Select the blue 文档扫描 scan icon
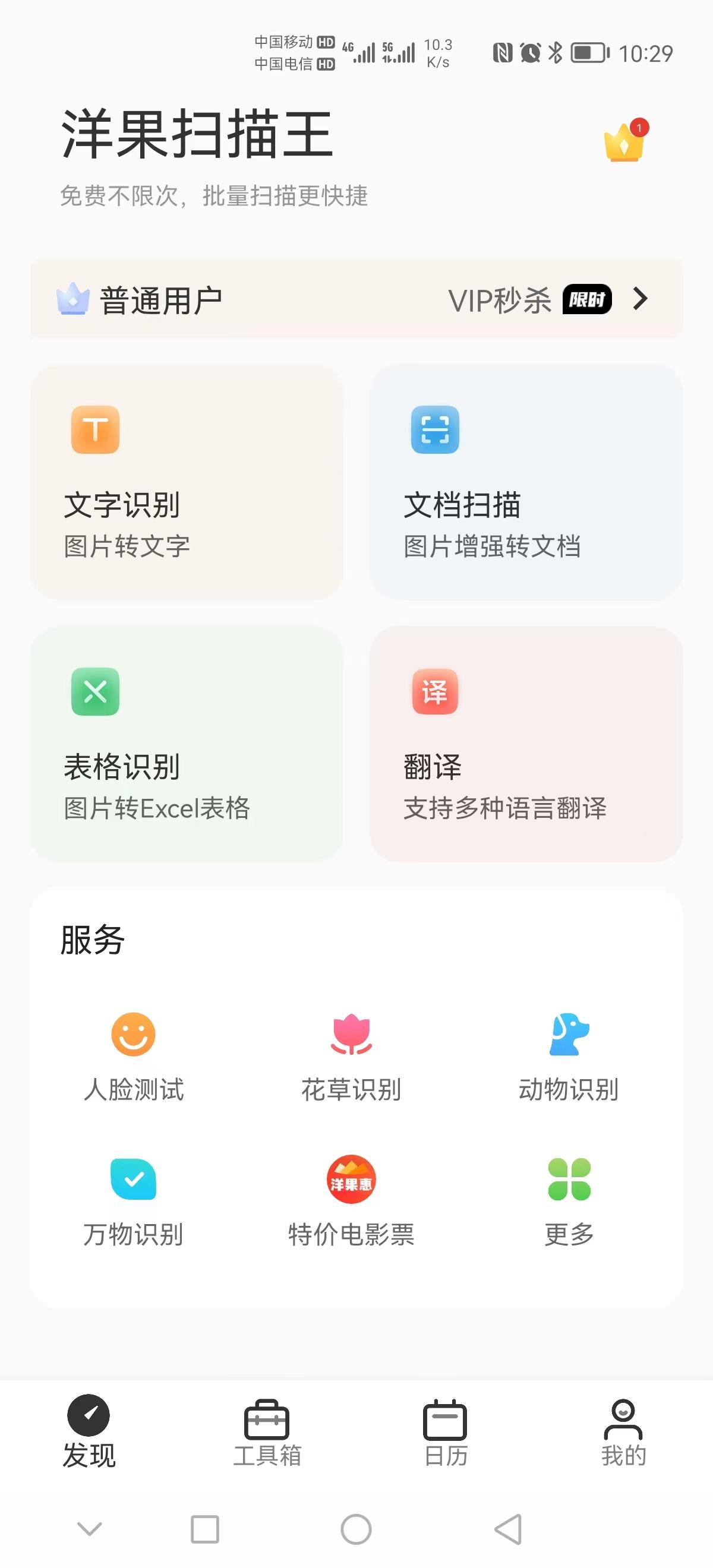 coord(436,430)
